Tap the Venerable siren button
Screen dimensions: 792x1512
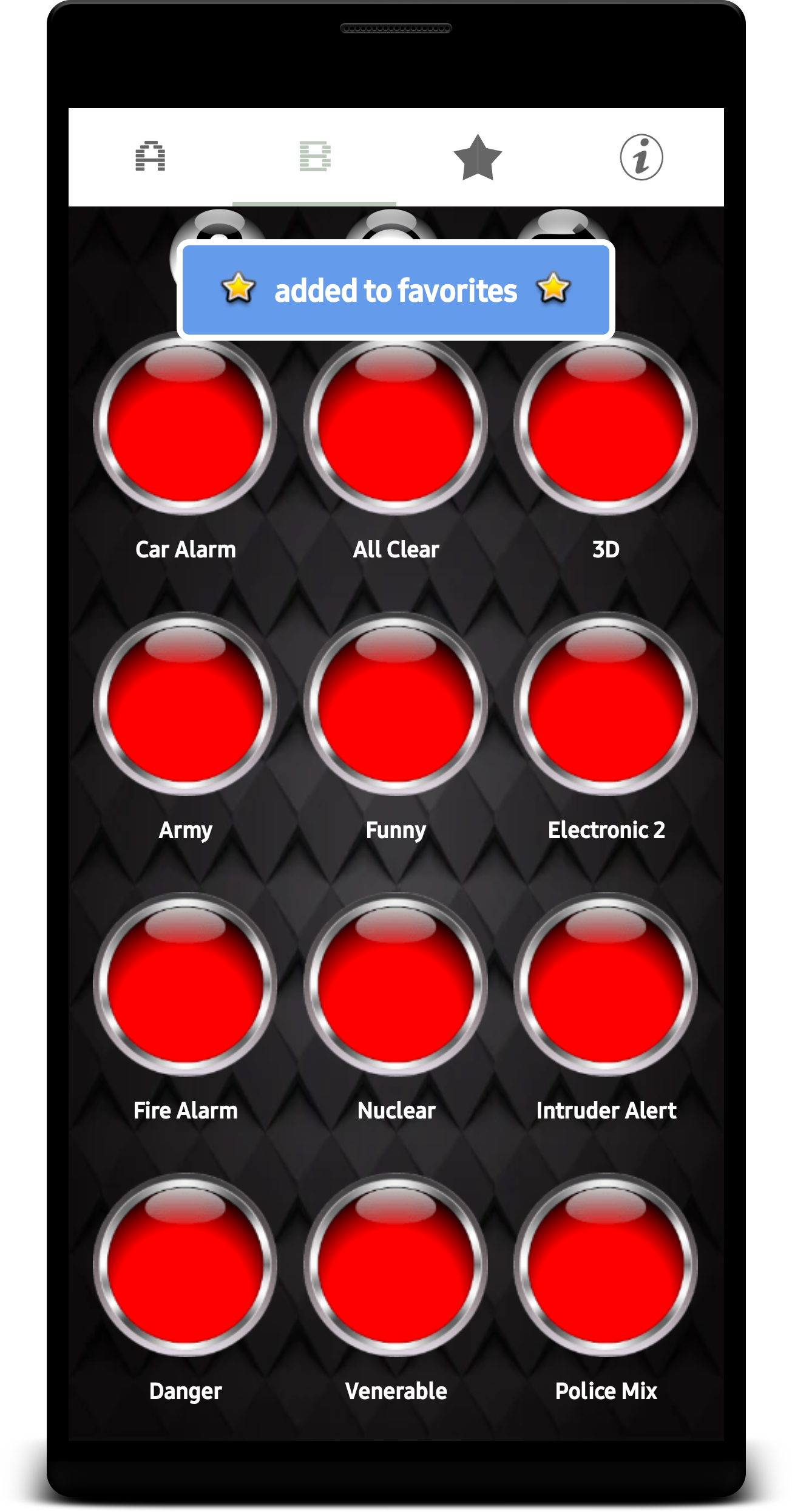pyautogui.click(x=396, y=1265)
